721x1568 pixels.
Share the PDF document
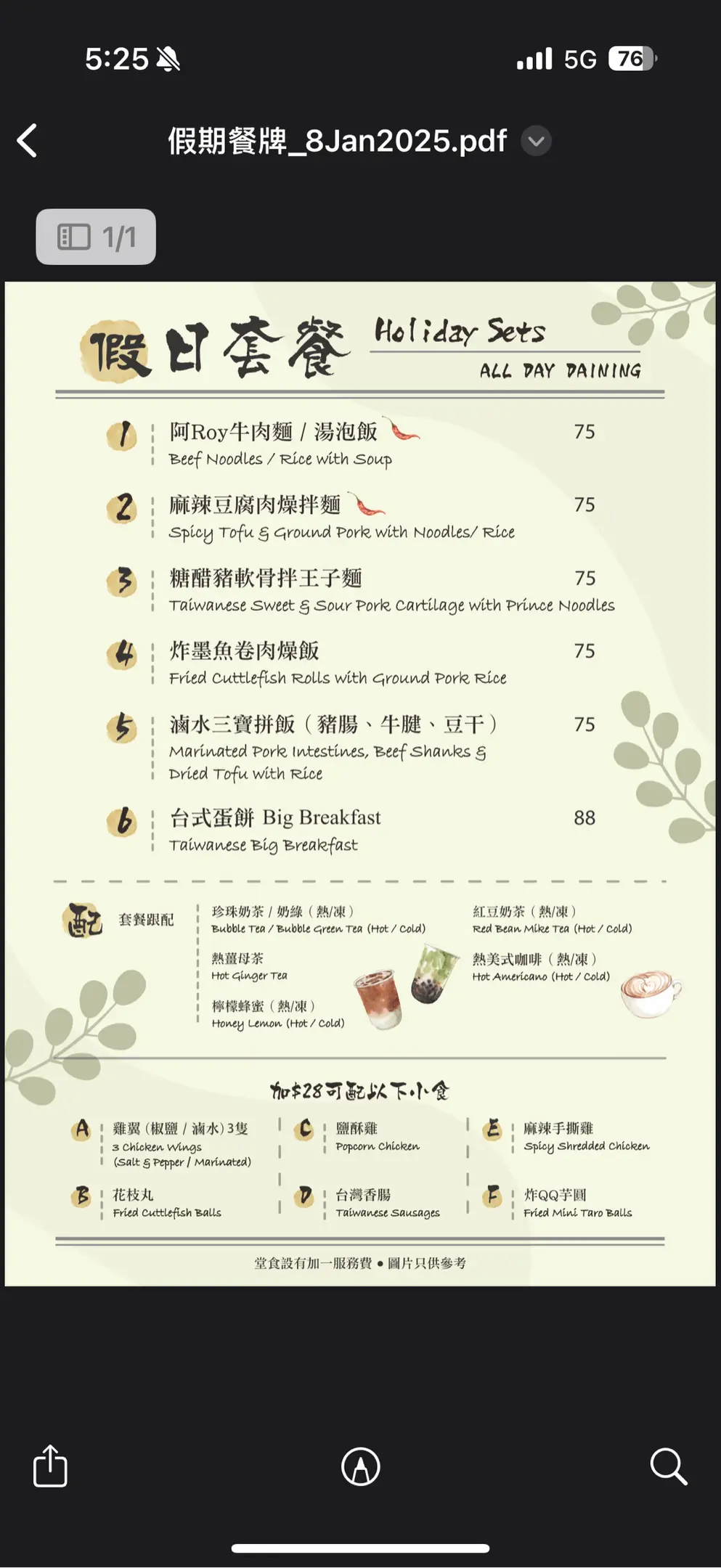click(x=50, y=1466)
